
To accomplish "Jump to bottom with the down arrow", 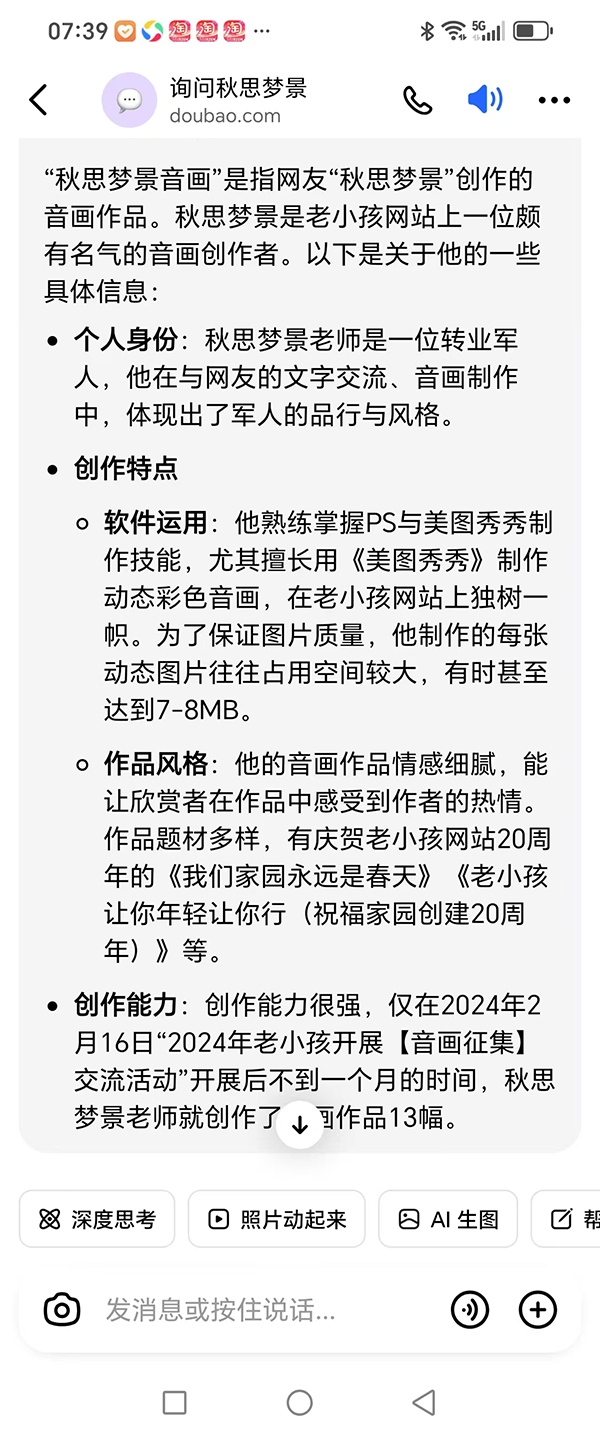I will (300, 1122).
